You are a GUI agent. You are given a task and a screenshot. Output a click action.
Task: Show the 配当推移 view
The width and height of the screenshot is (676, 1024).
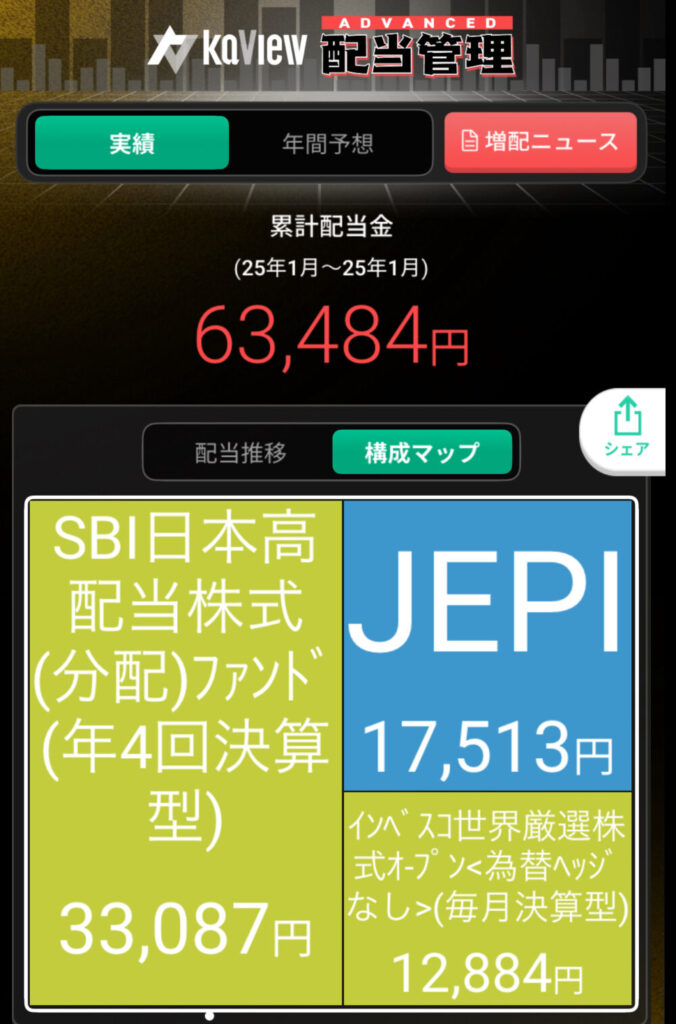coord(240,453)
